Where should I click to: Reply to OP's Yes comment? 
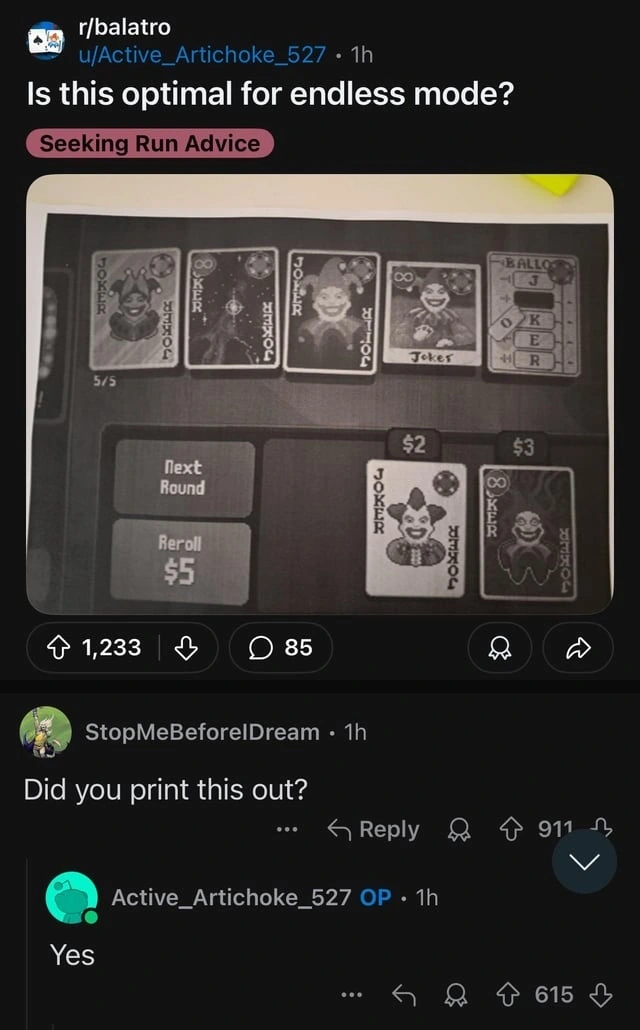(x=404, y=995)
